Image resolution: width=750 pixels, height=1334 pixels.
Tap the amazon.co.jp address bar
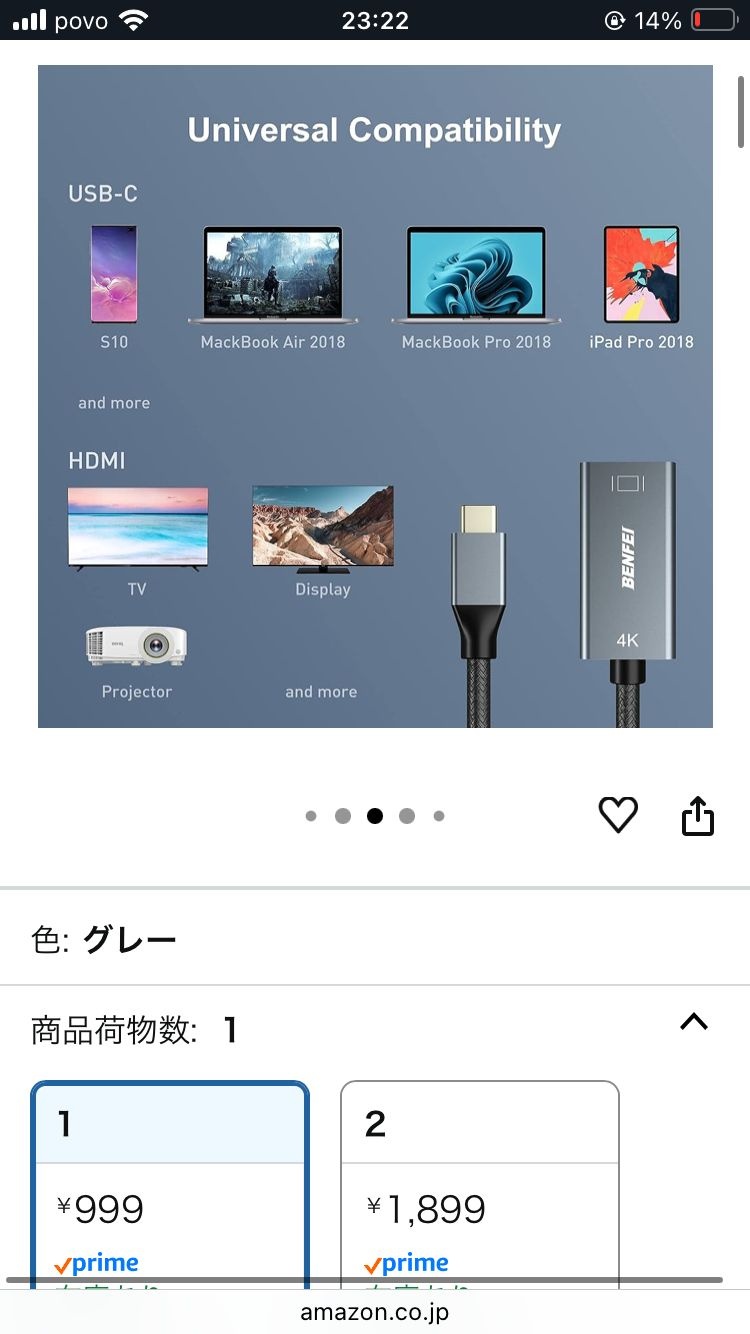375,1312
